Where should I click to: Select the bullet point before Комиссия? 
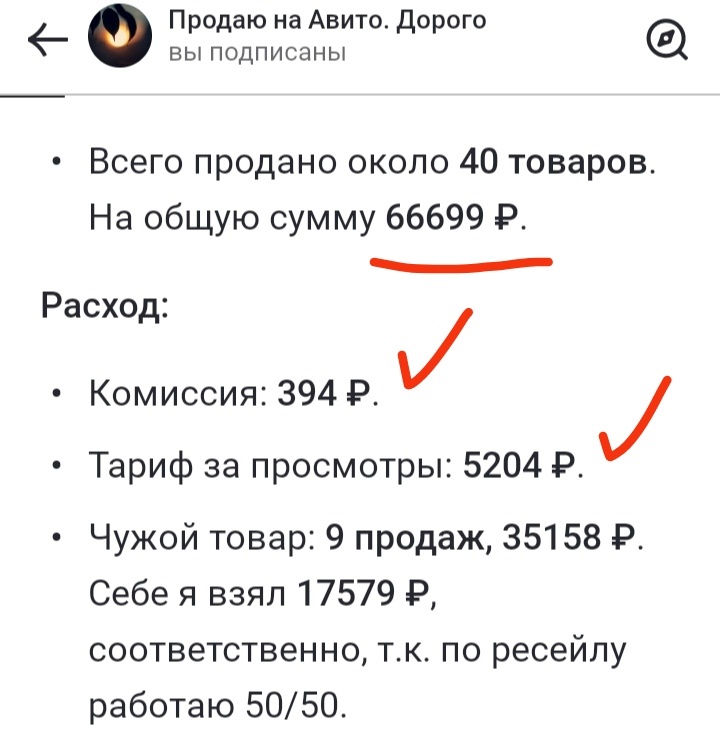tap(56, 393)
